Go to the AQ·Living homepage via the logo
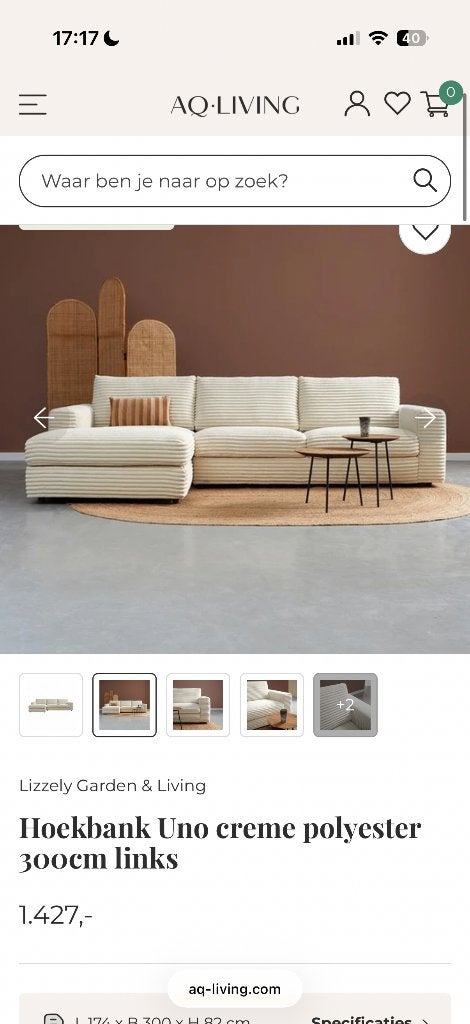This screenshot has height=1024, width=470. (x=235, y=105)
